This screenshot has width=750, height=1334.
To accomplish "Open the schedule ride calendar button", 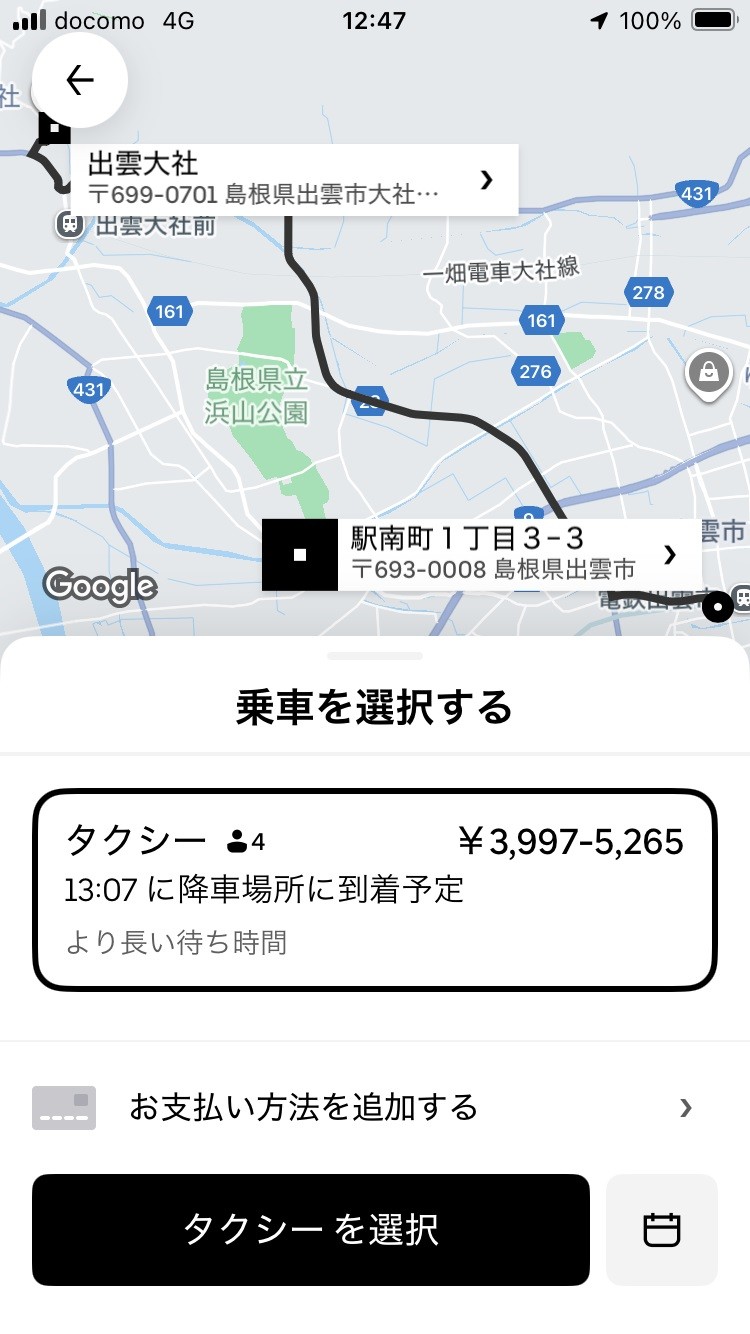I will click(x=661, y=1229).
